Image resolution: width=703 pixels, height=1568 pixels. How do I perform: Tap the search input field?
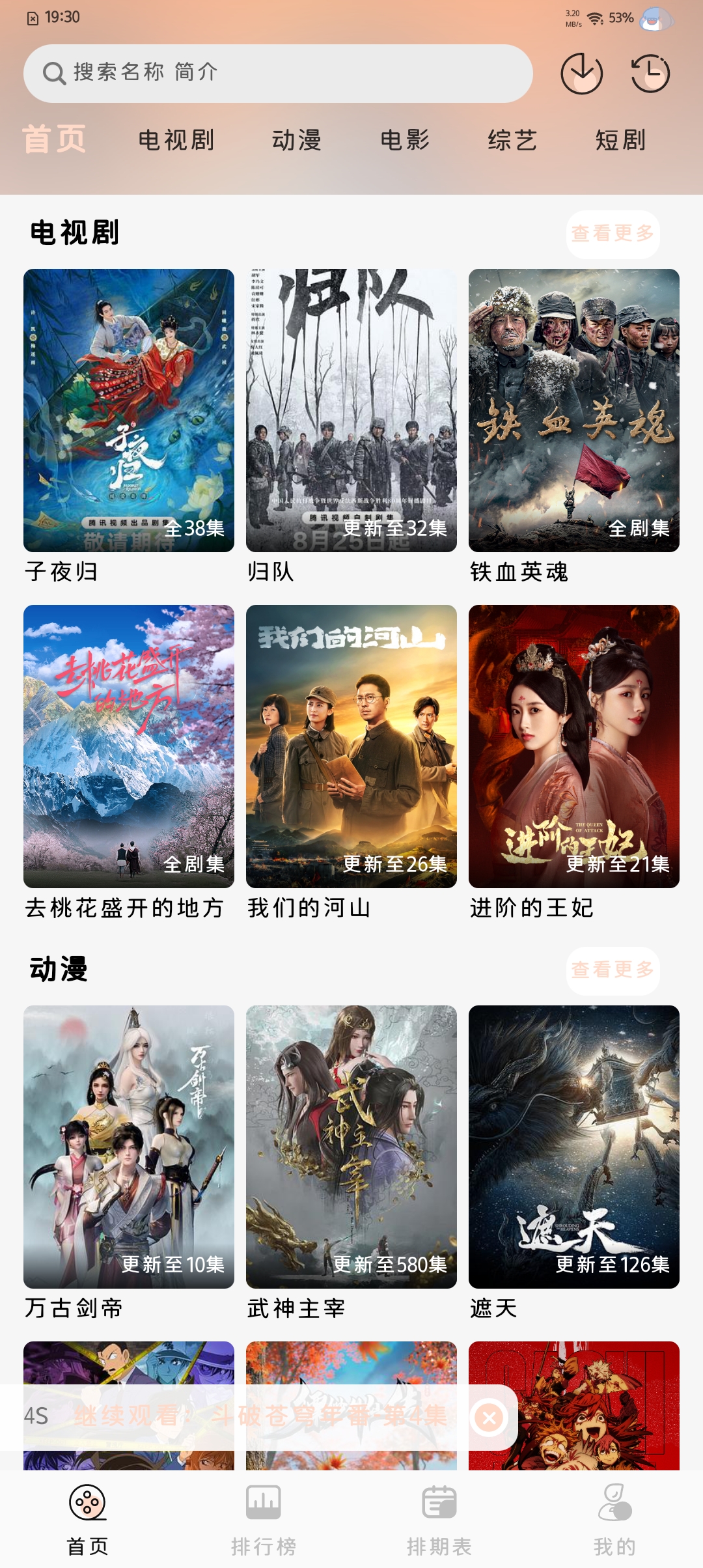[280, 74]
